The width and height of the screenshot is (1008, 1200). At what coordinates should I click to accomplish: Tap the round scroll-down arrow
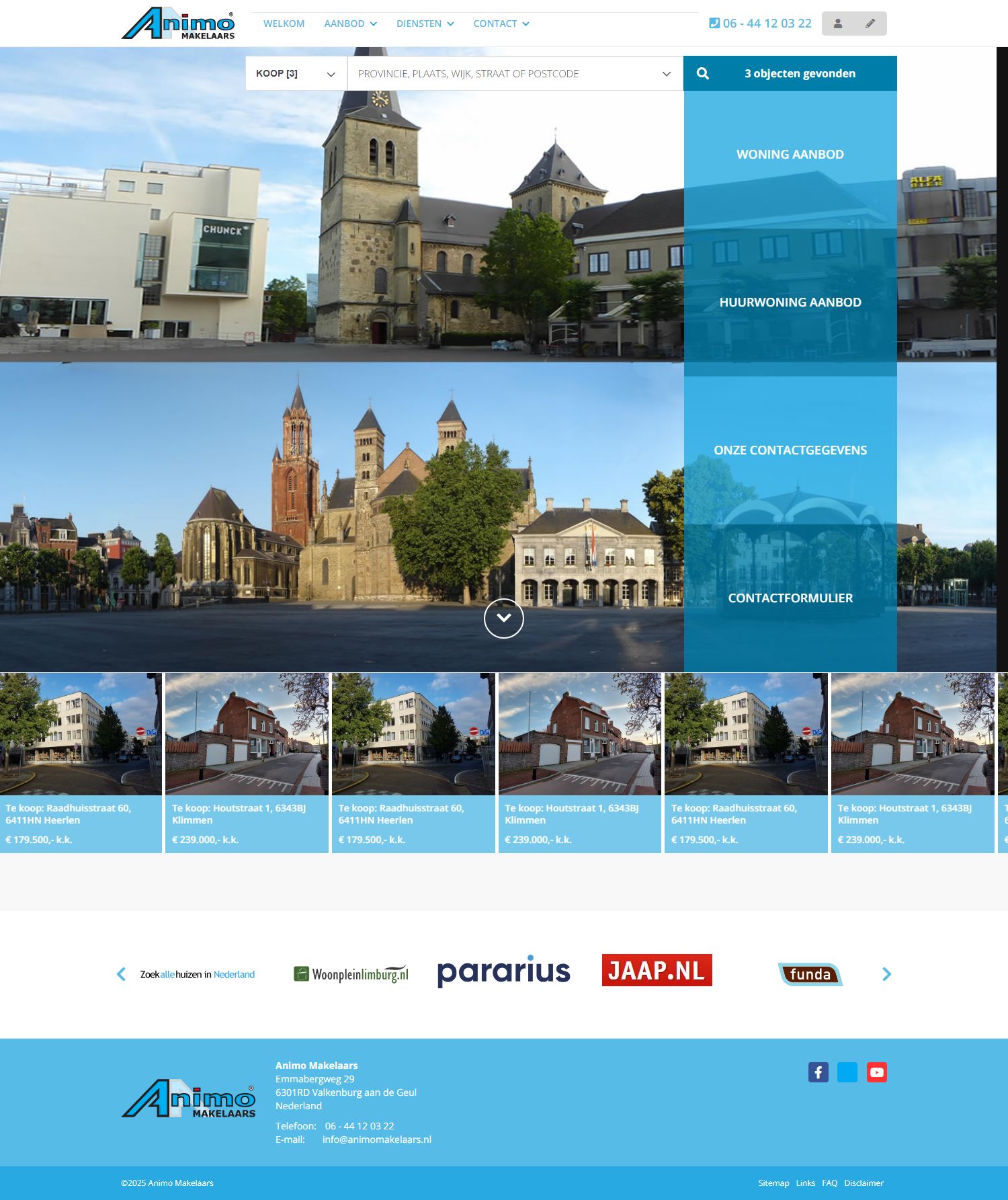tap(504, 618)
